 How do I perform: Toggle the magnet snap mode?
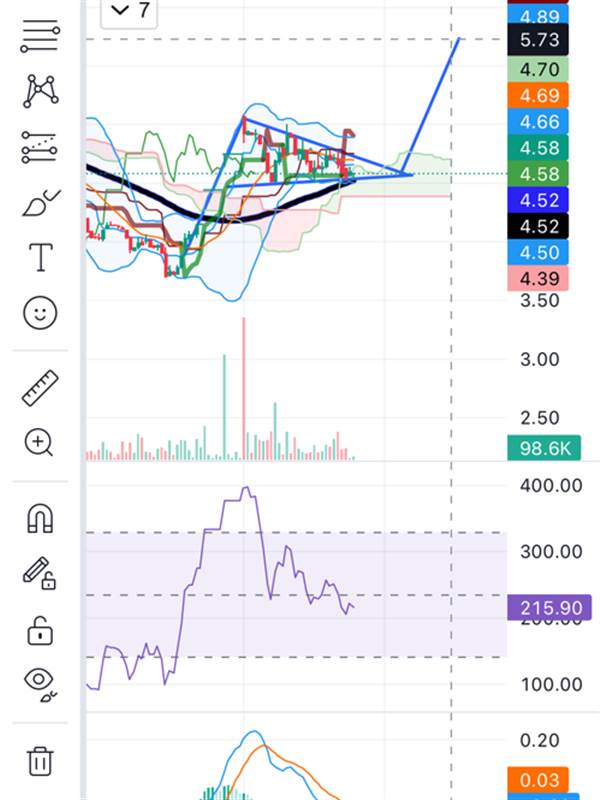click(x=40, y=518)
